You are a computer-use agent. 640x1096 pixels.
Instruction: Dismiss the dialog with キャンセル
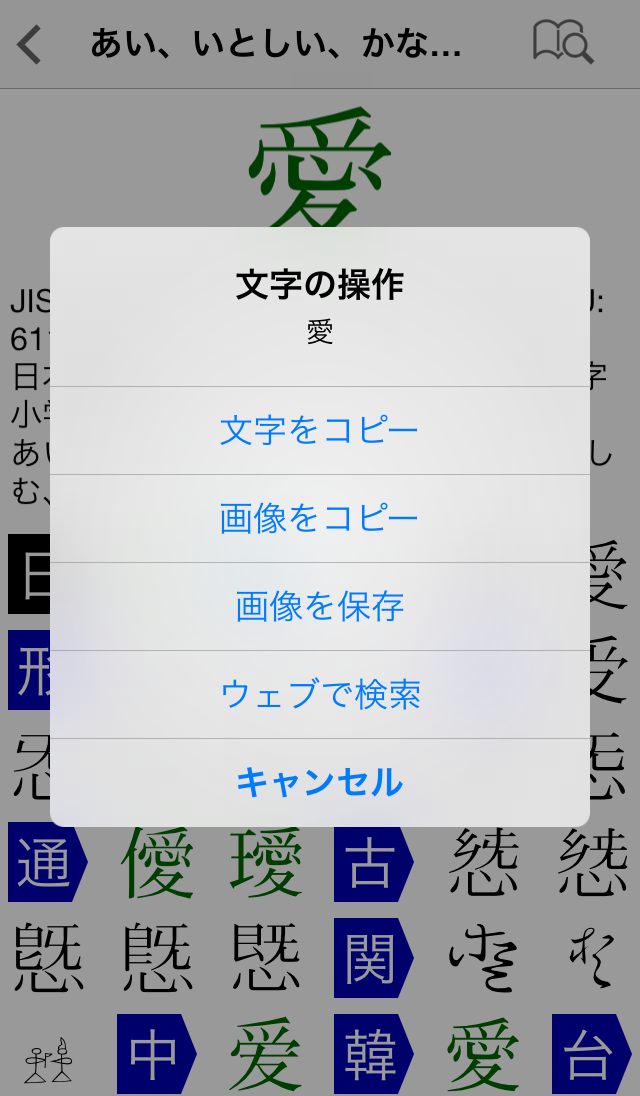coord(320,783)
